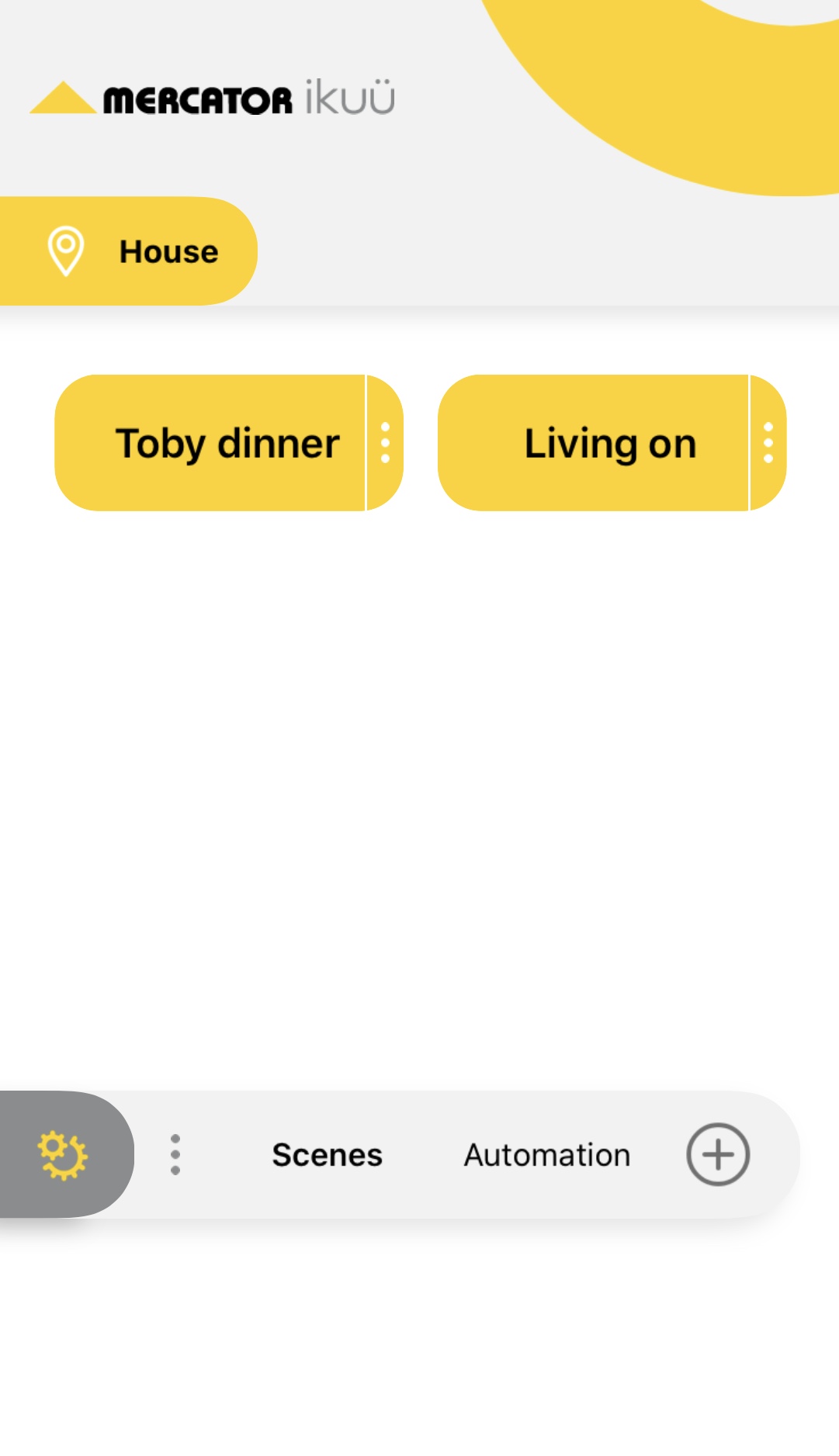Screen dimensions: 839x1456
Task: Switch to the Automation tab
Action: tap(547, 1155)
